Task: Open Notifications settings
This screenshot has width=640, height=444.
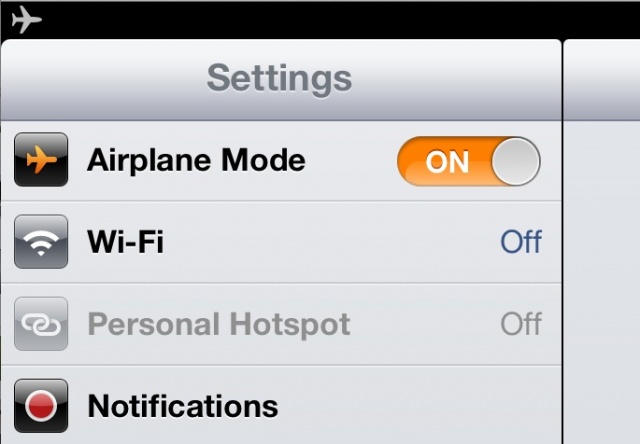Action: coord(280,406)
